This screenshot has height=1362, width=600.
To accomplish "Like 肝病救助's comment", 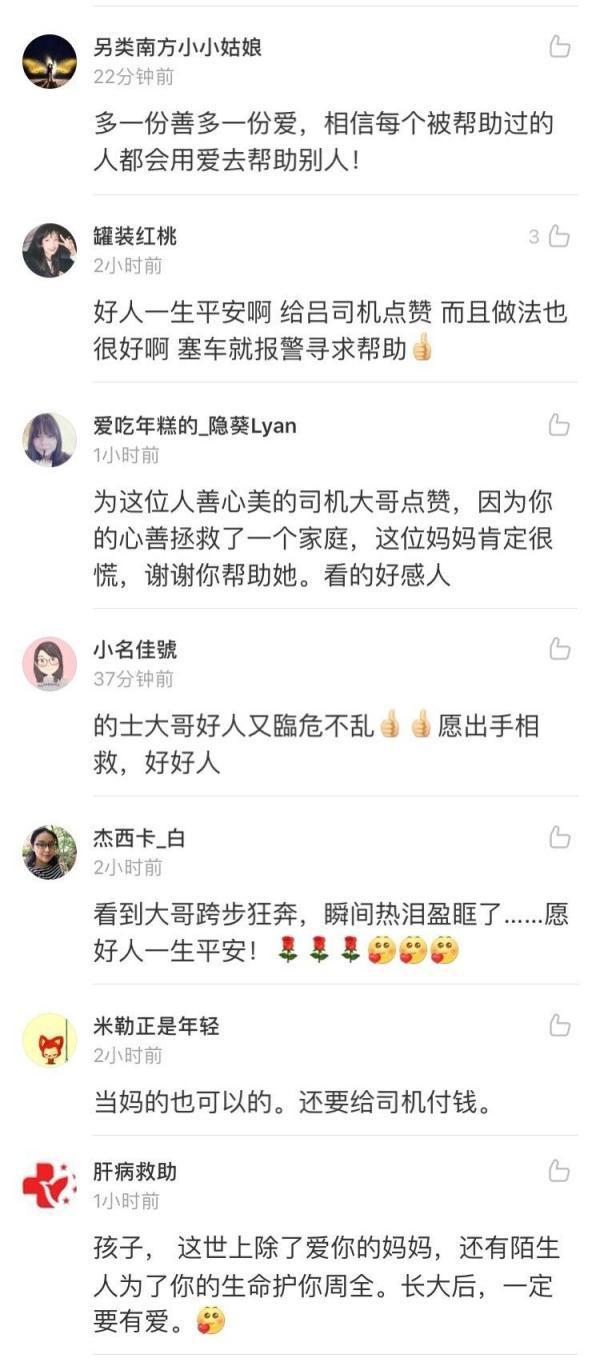I will [x=559, y=1171].
